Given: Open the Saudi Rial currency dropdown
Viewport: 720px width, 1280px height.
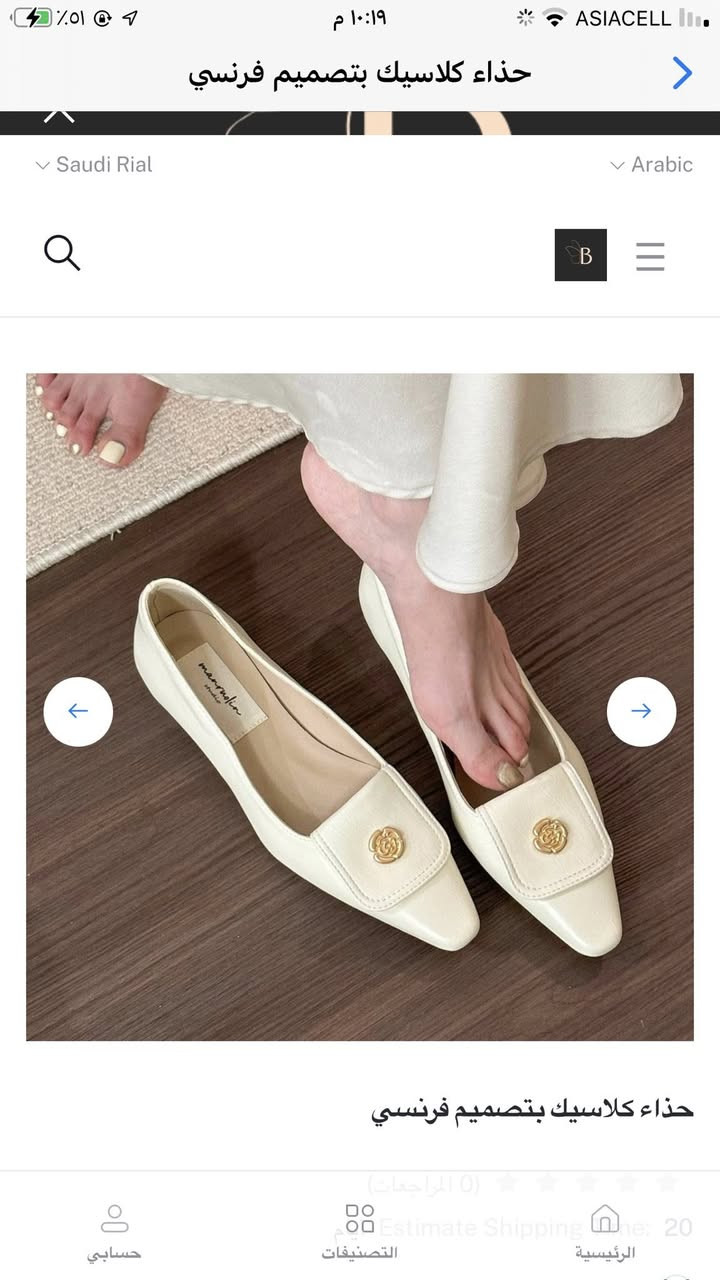Looking at the screenshot, I should pos(94,165).
